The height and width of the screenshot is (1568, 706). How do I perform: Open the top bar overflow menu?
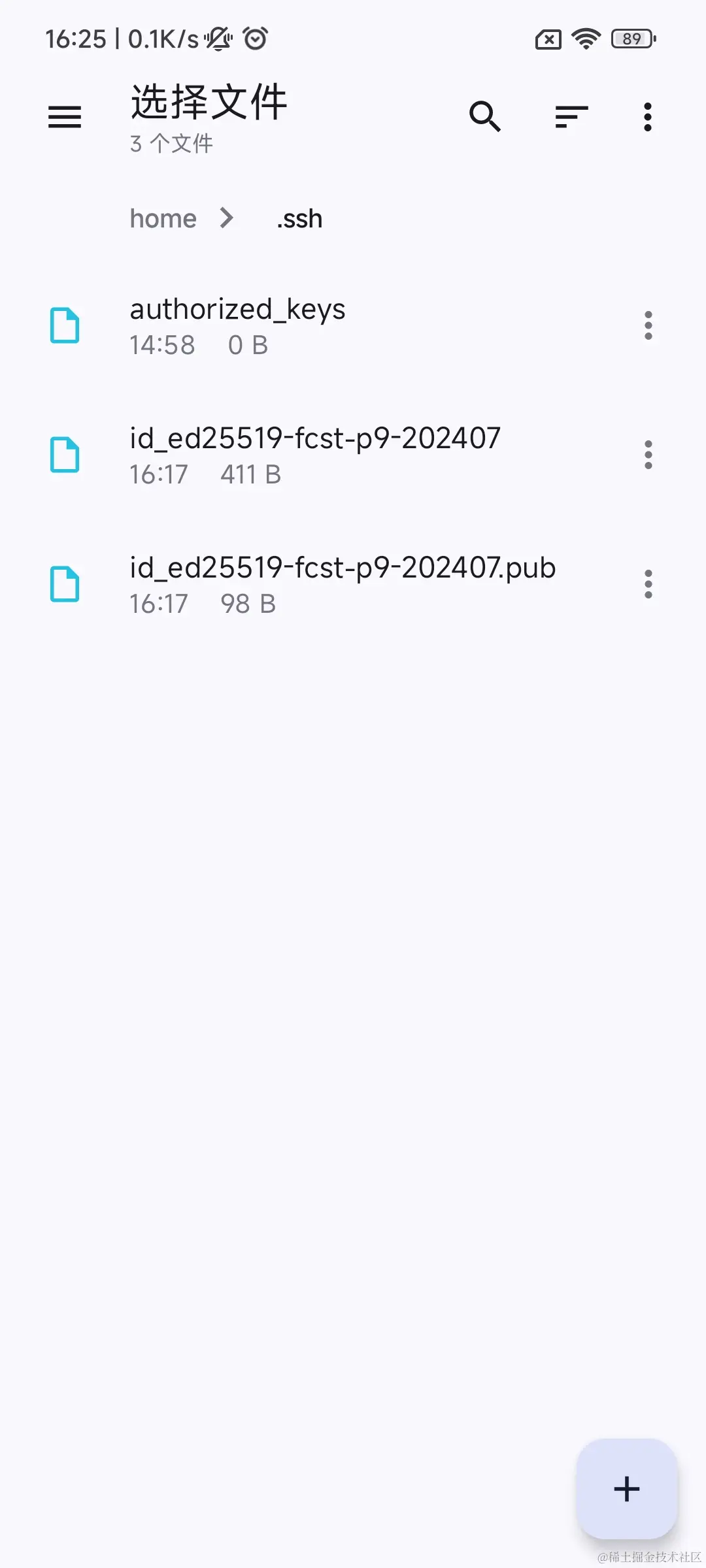click(647, 117)
